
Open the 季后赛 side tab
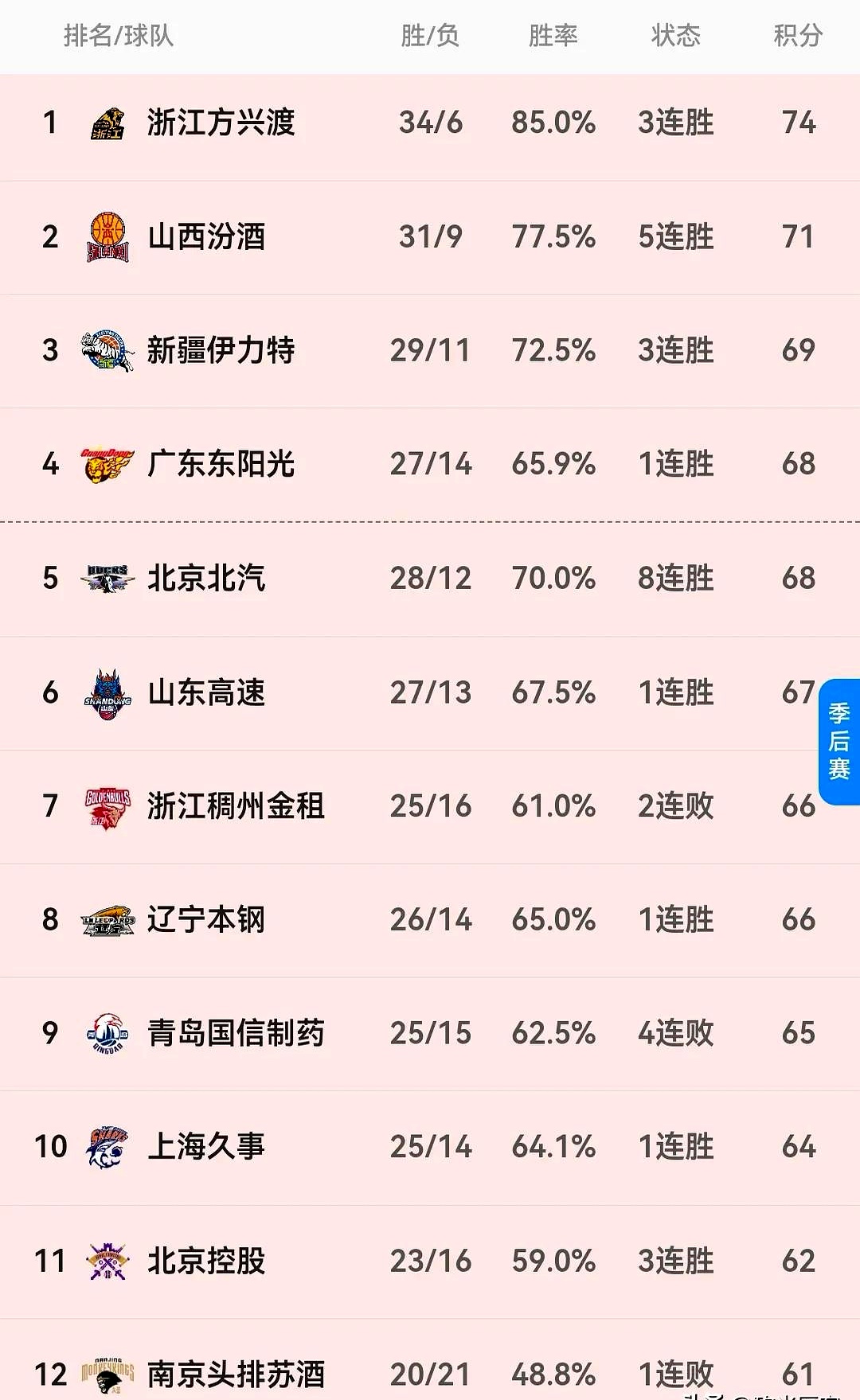[838, 741]
